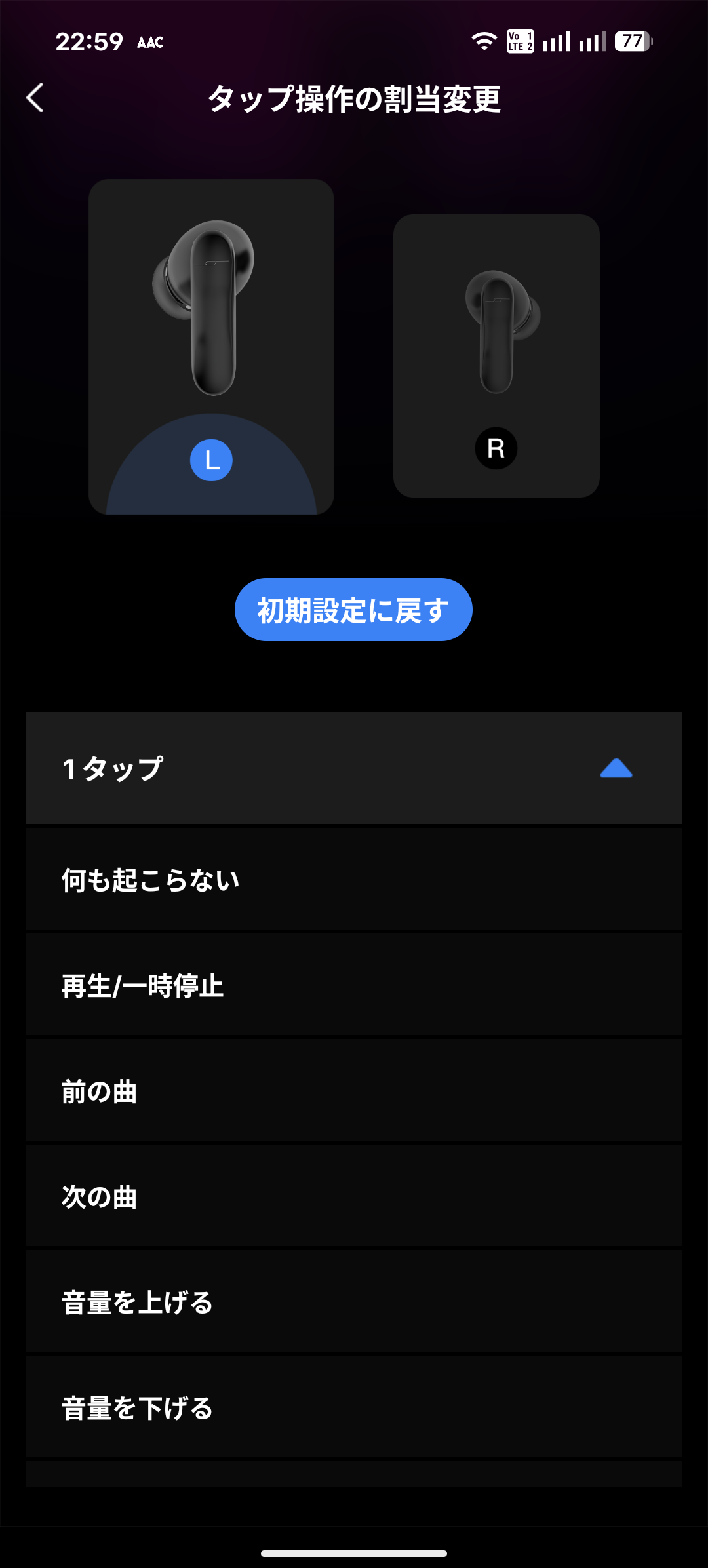The image size is (708, 1568).
Task: Choose 何も起こらない for single tap
Action: coord(353,880)
